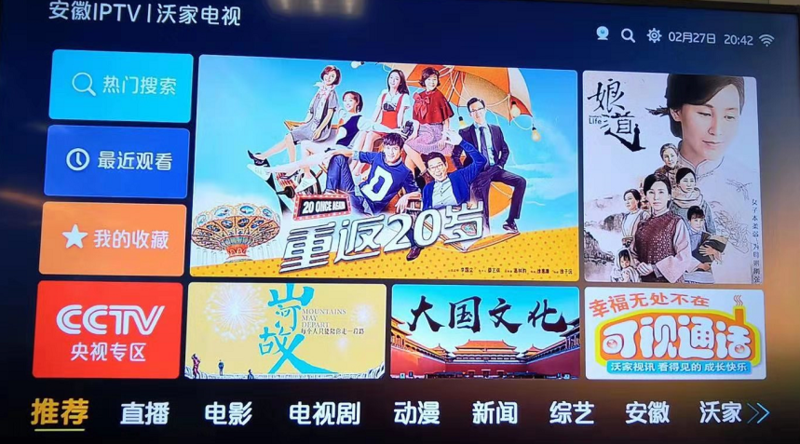Open settings gear icon
The height and width of the screenshot is (444, 800).
coord(654,35)
